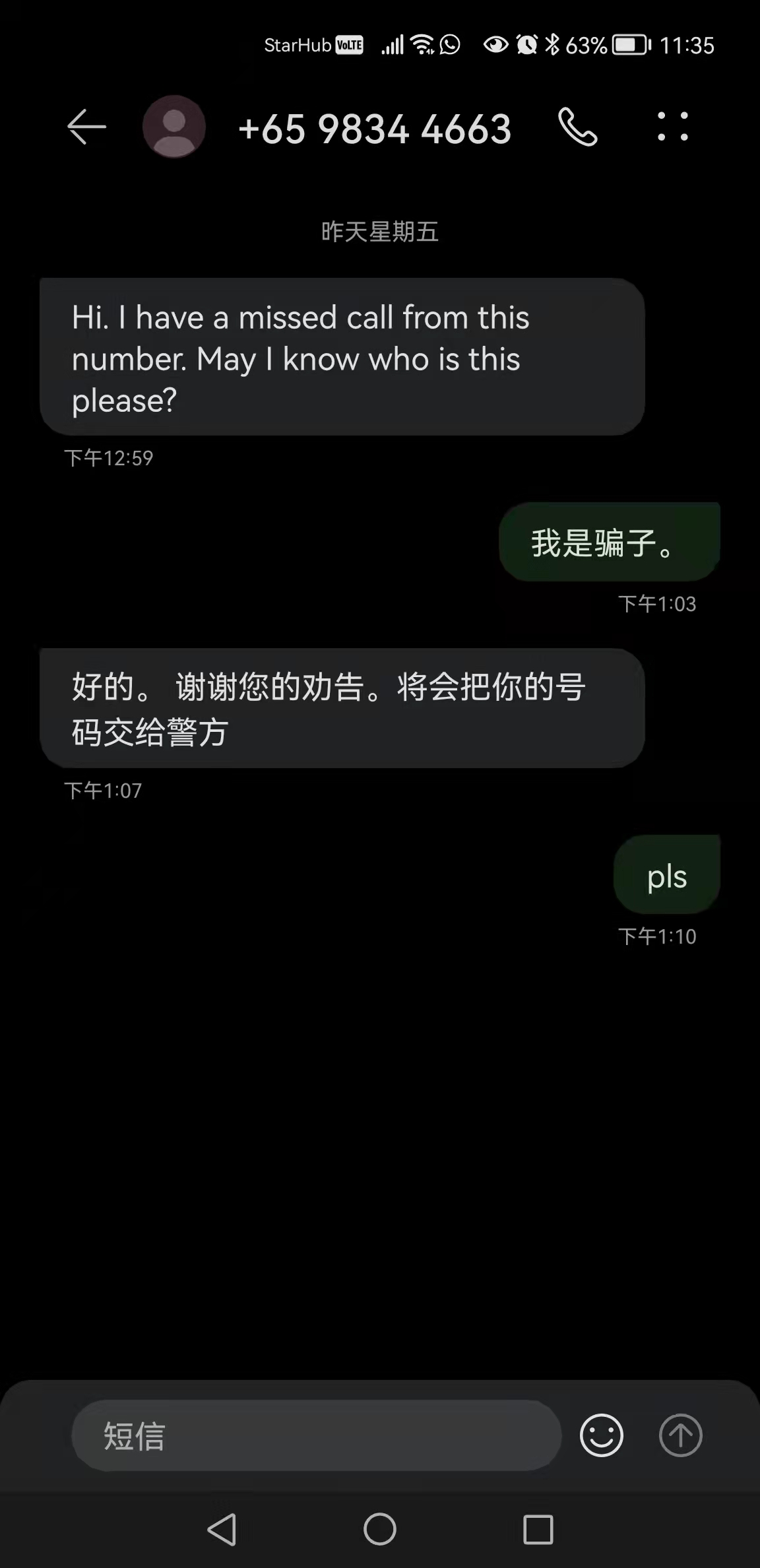This screenshot has width=760, height=1568.
Task: Go to home screen via circle button
Action: point(380,1529)
